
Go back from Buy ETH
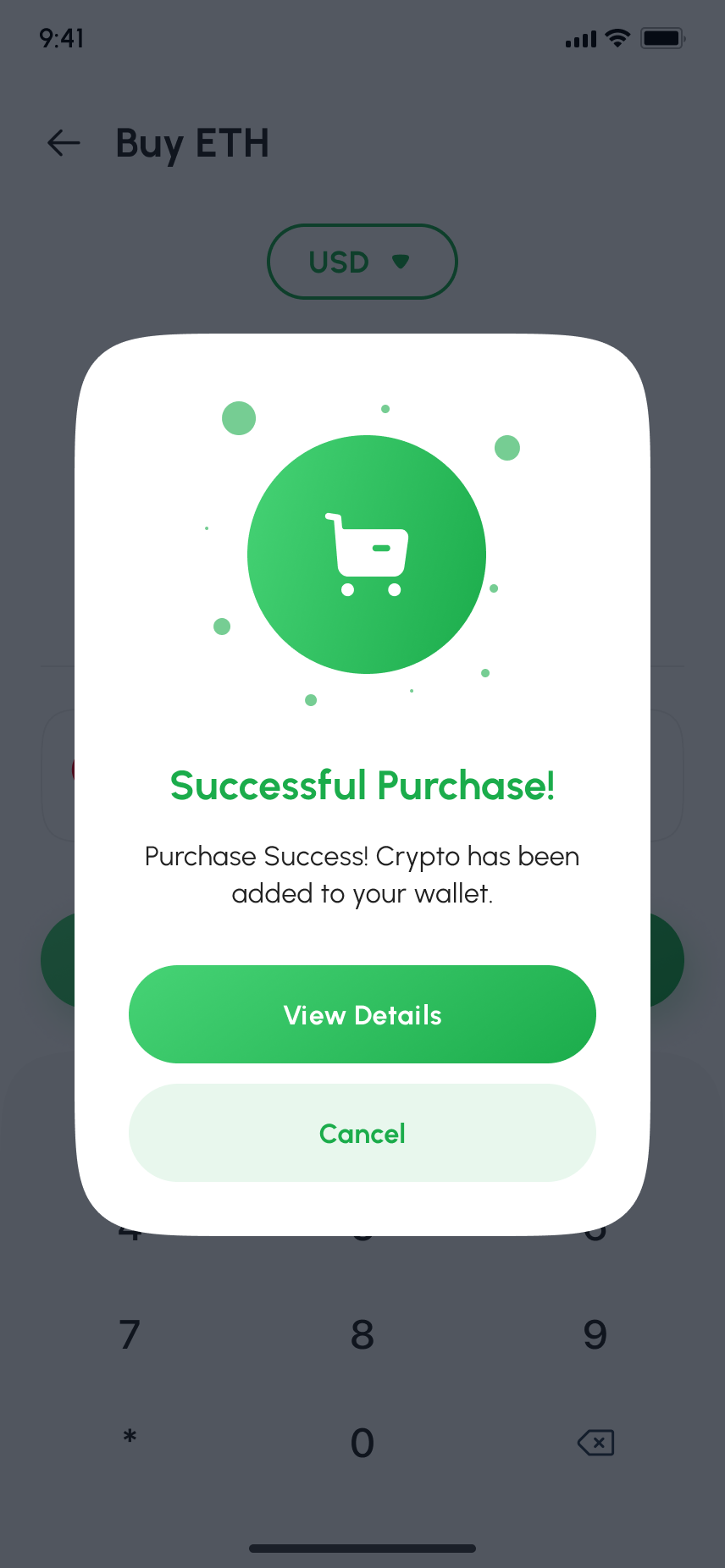[x=64, y=143]
